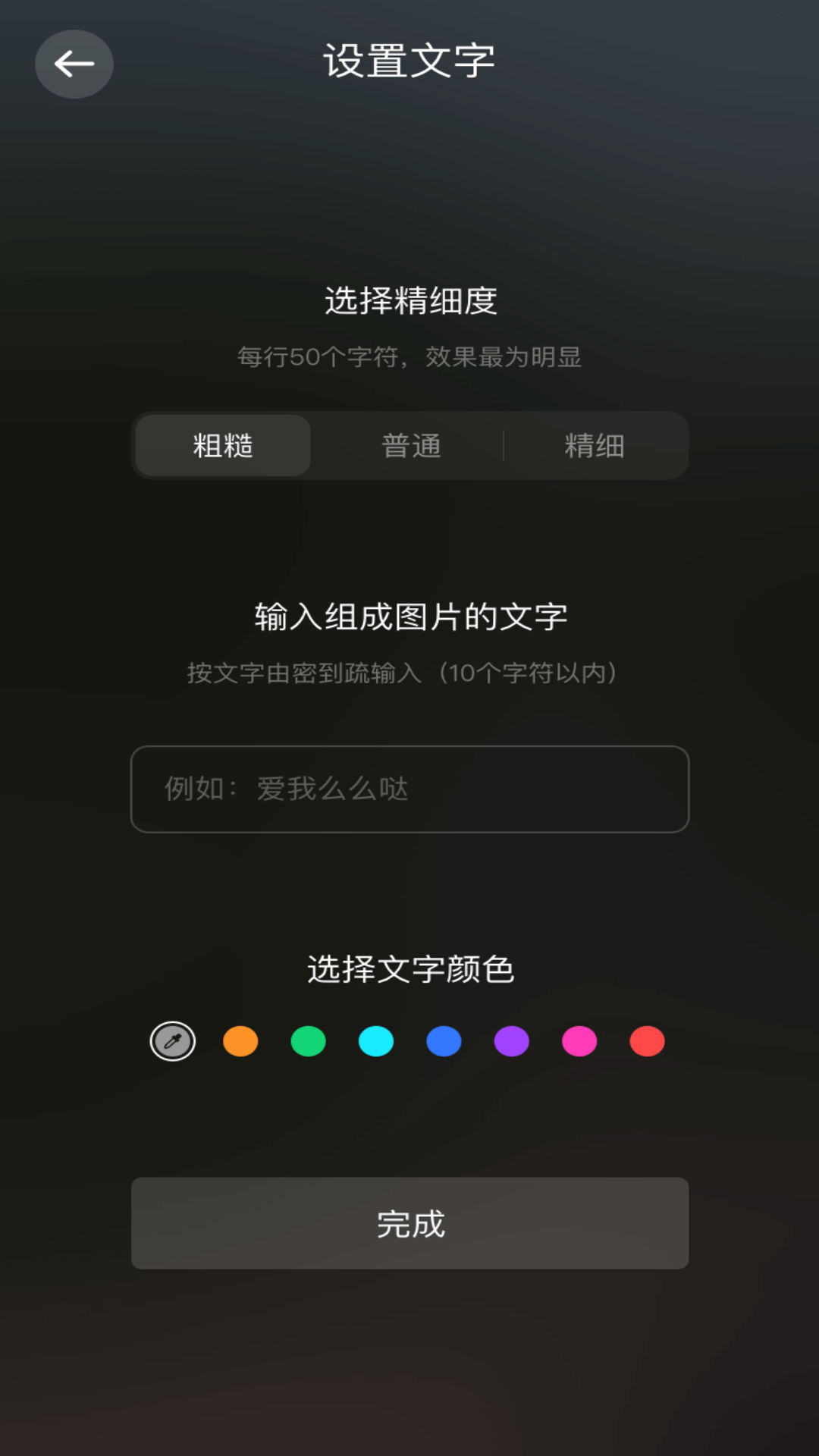Tap the highlighted eyedropper circle under 选择文字颜色
This screenshot has width=819, height=1456.
172,1041
